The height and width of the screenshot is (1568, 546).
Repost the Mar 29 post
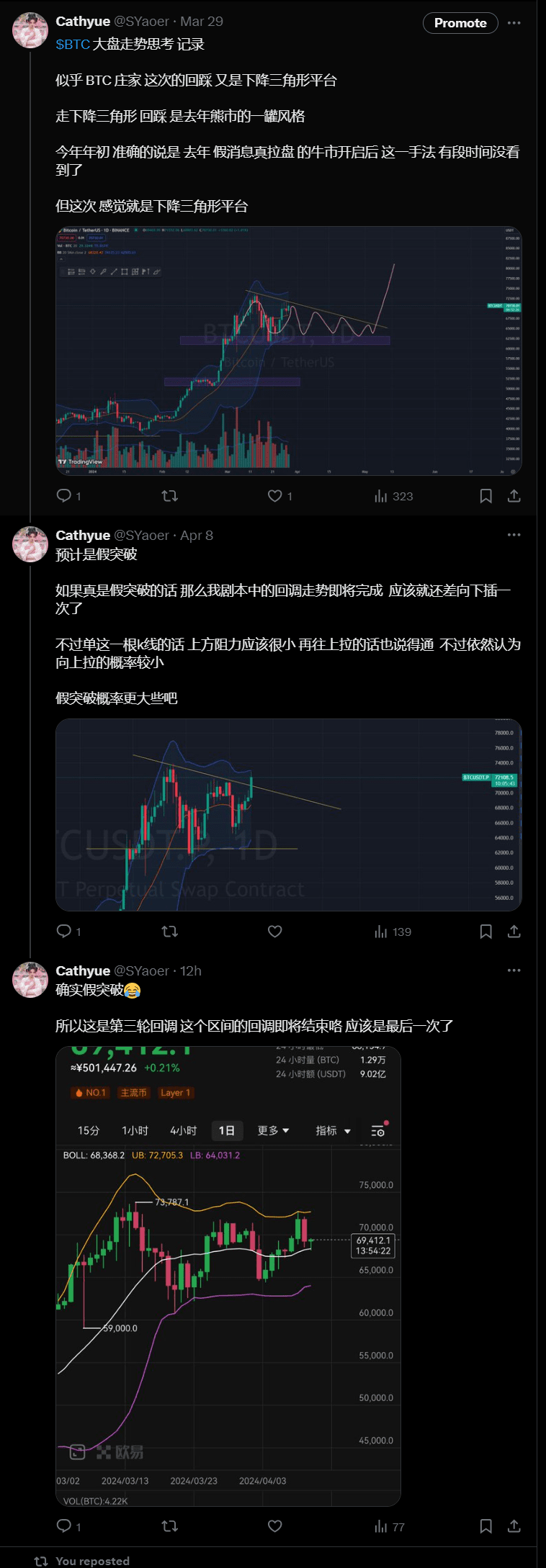tap(170, 496)
